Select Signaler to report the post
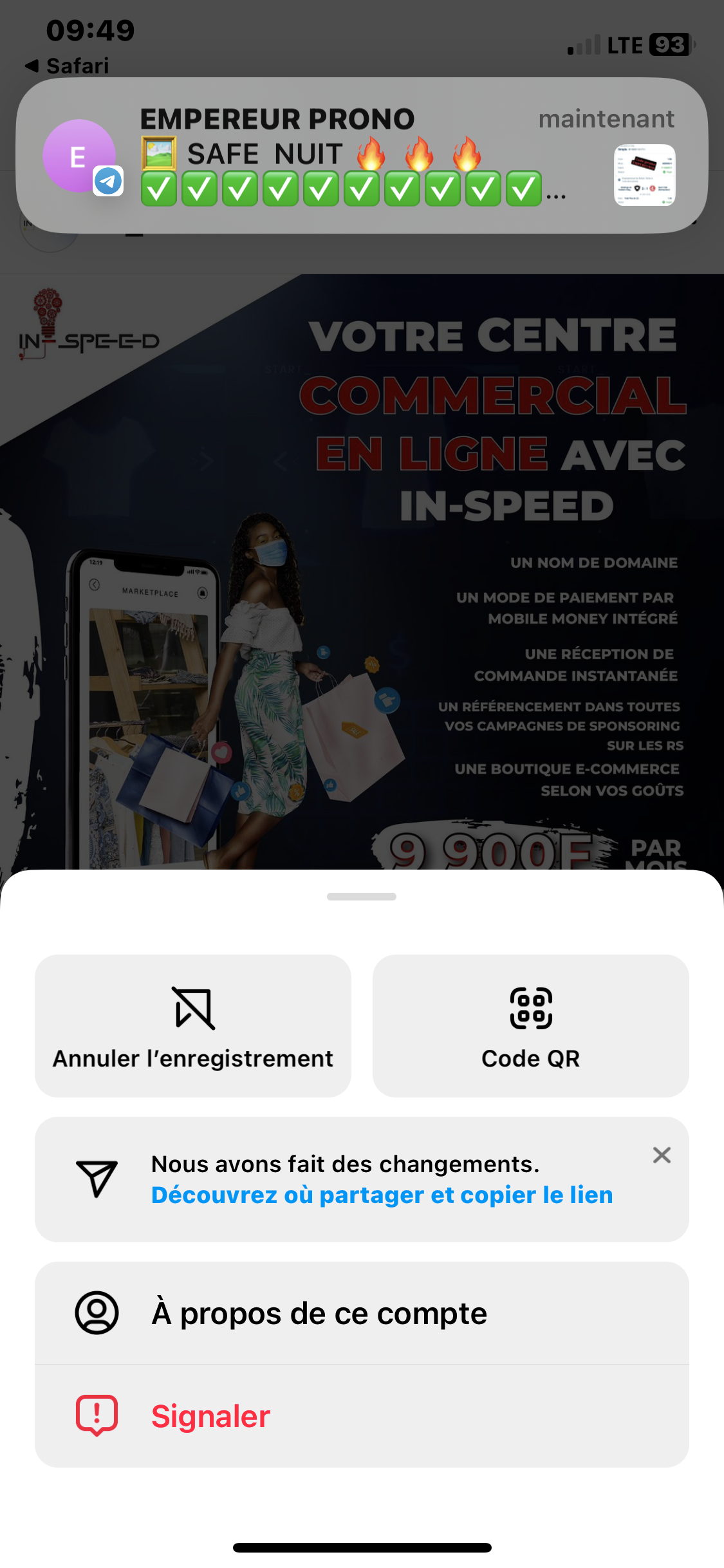The image size is (724, 1568). (362, 1416)
